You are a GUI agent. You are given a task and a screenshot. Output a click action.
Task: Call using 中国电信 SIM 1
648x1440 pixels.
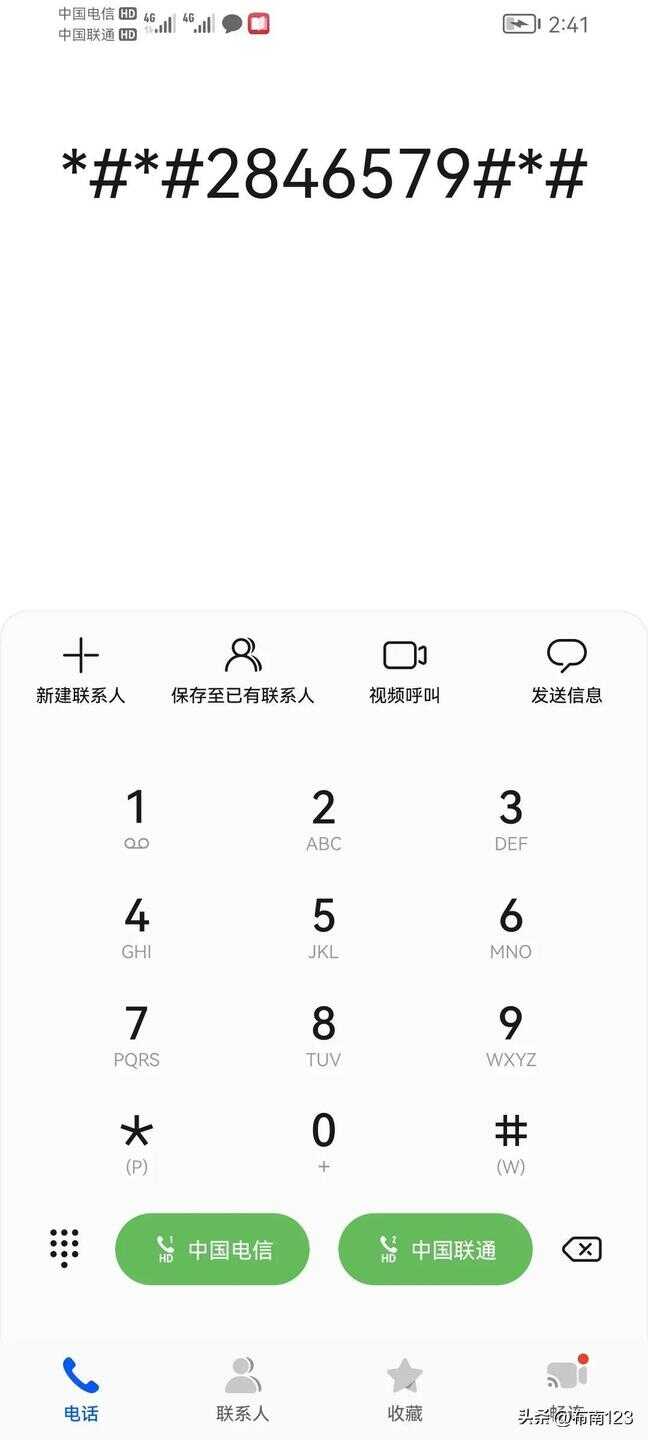212,1249
